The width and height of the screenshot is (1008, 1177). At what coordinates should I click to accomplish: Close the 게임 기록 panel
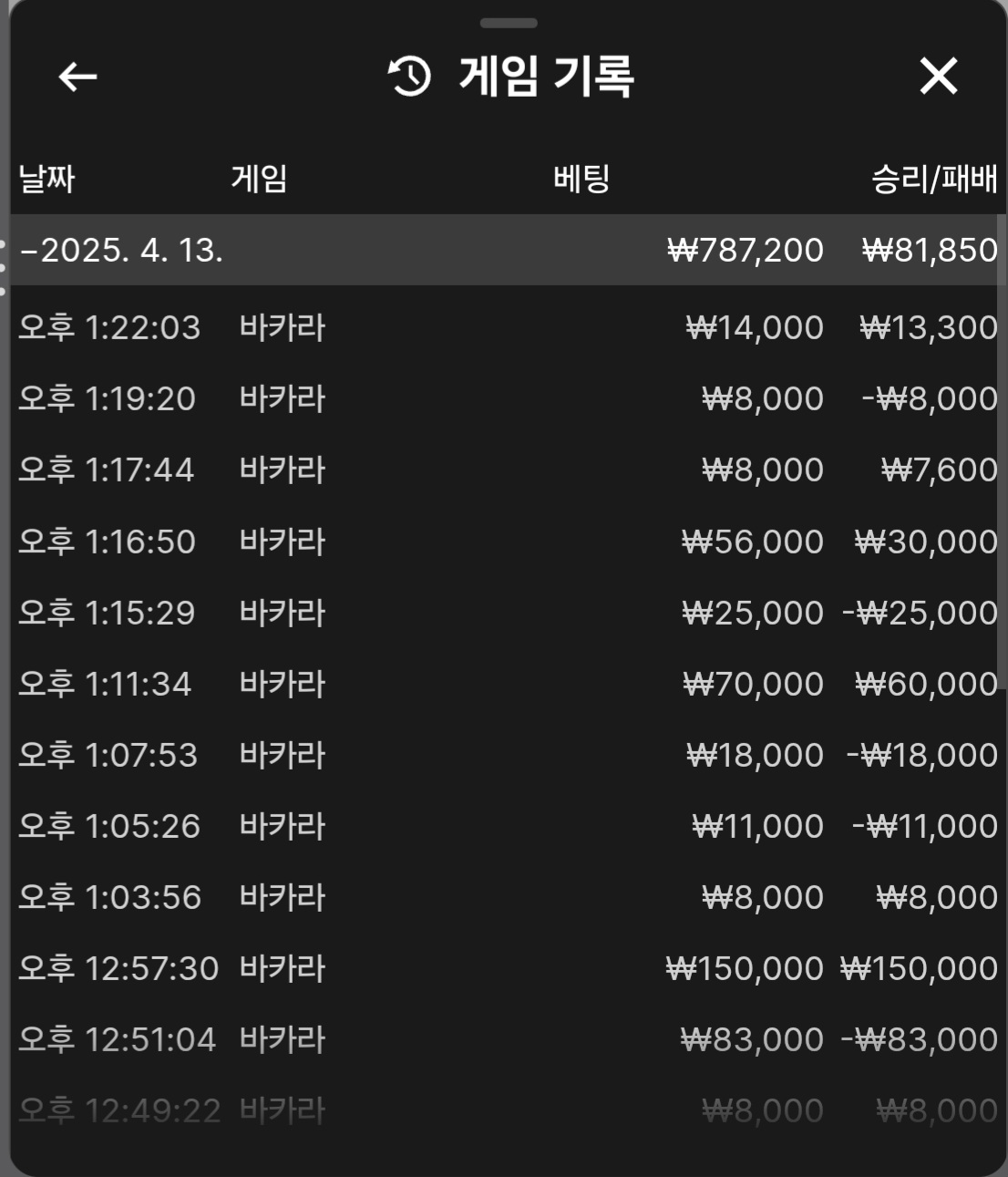938,77
